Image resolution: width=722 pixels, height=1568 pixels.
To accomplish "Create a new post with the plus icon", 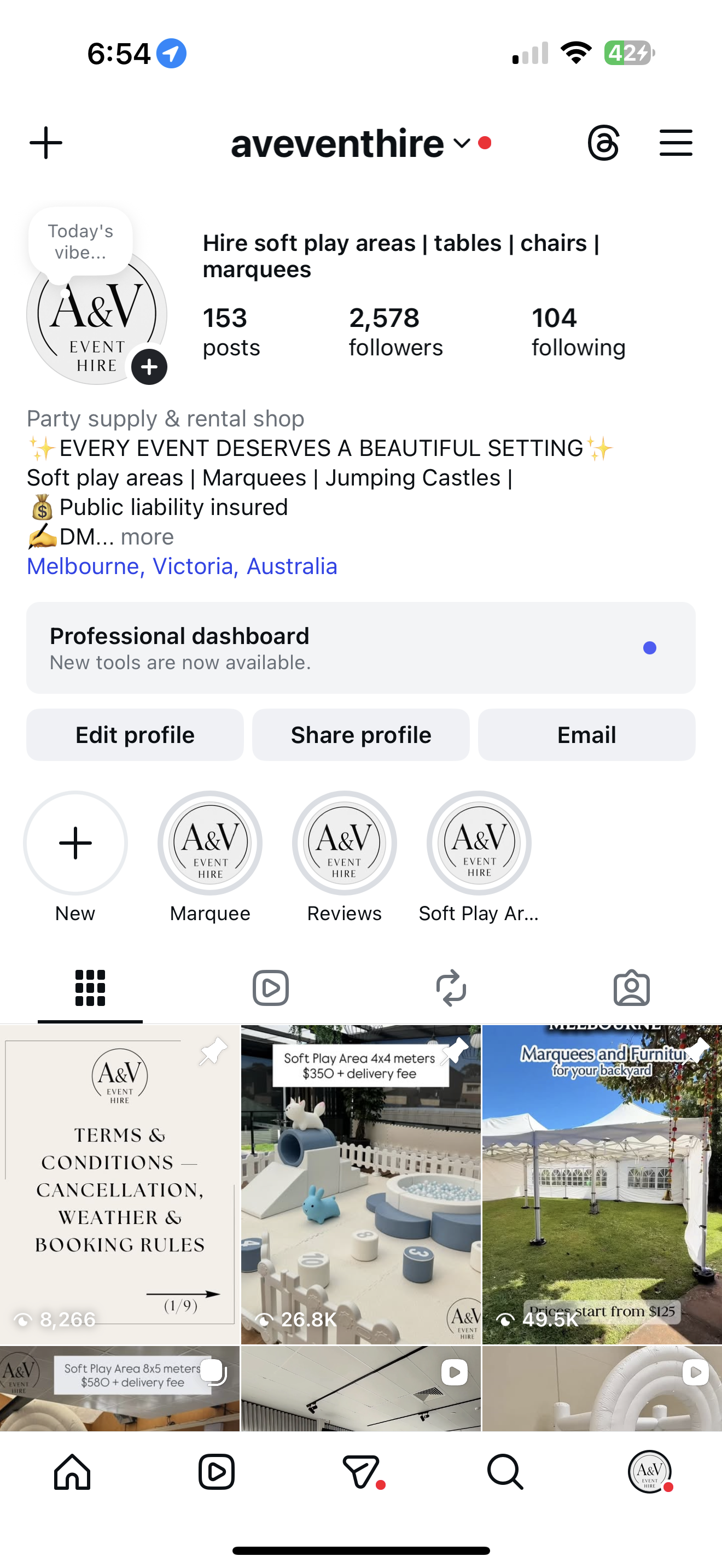I will click(x=45, y=143).
